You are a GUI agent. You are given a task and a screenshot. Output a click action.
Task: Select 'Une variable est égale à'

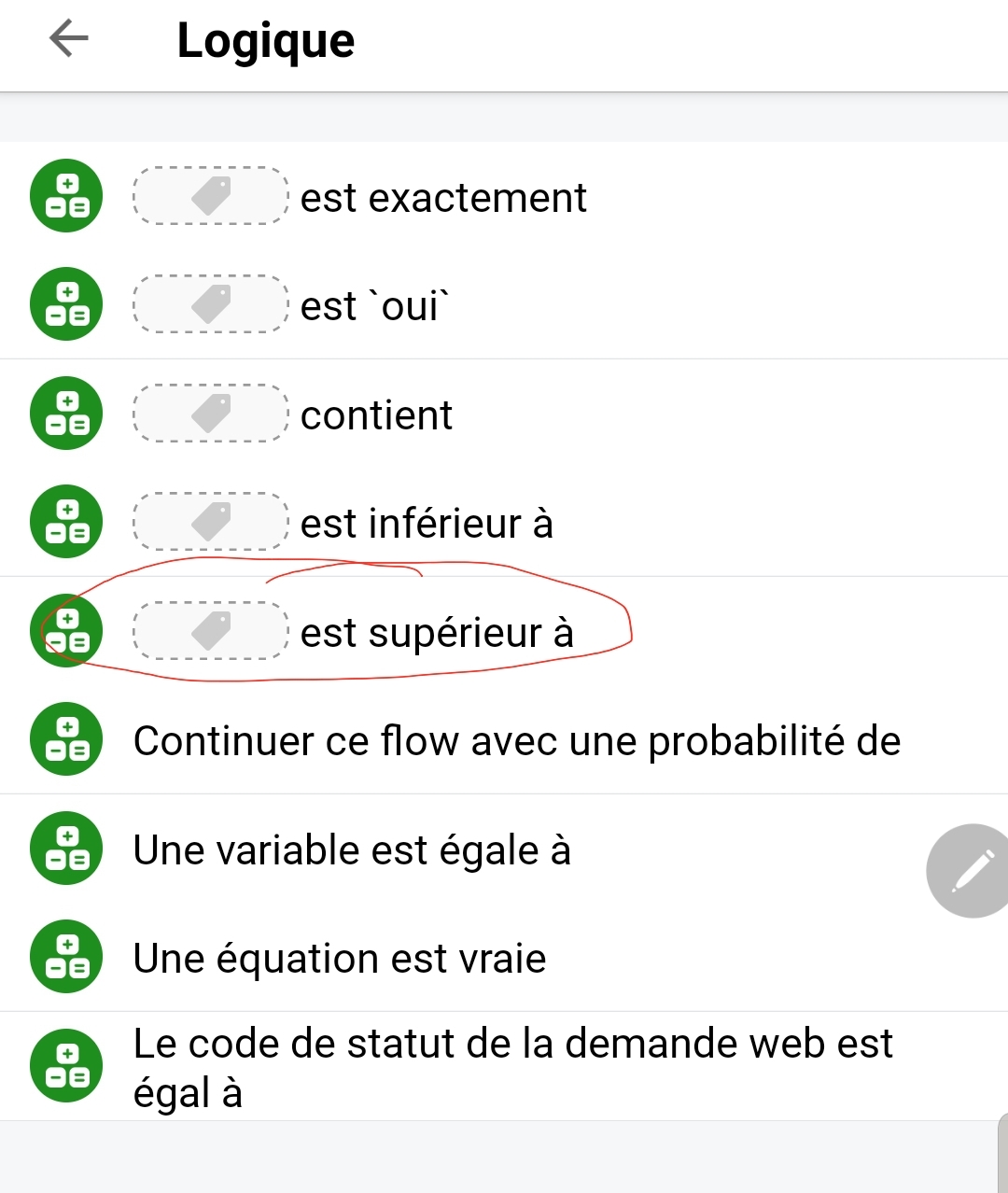(x=352, y=849)
